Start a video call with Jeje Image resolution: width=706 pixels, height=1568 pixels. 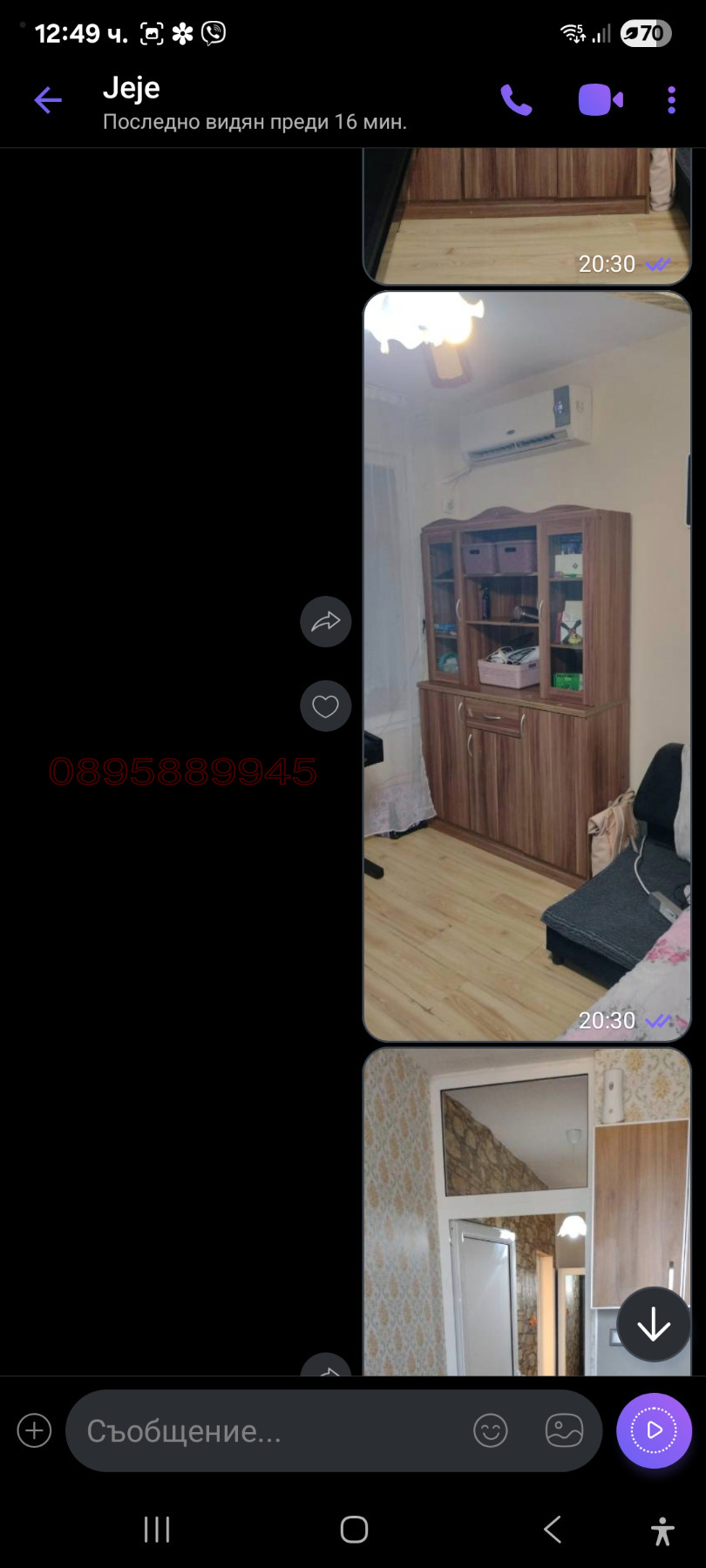pos(601,100)
